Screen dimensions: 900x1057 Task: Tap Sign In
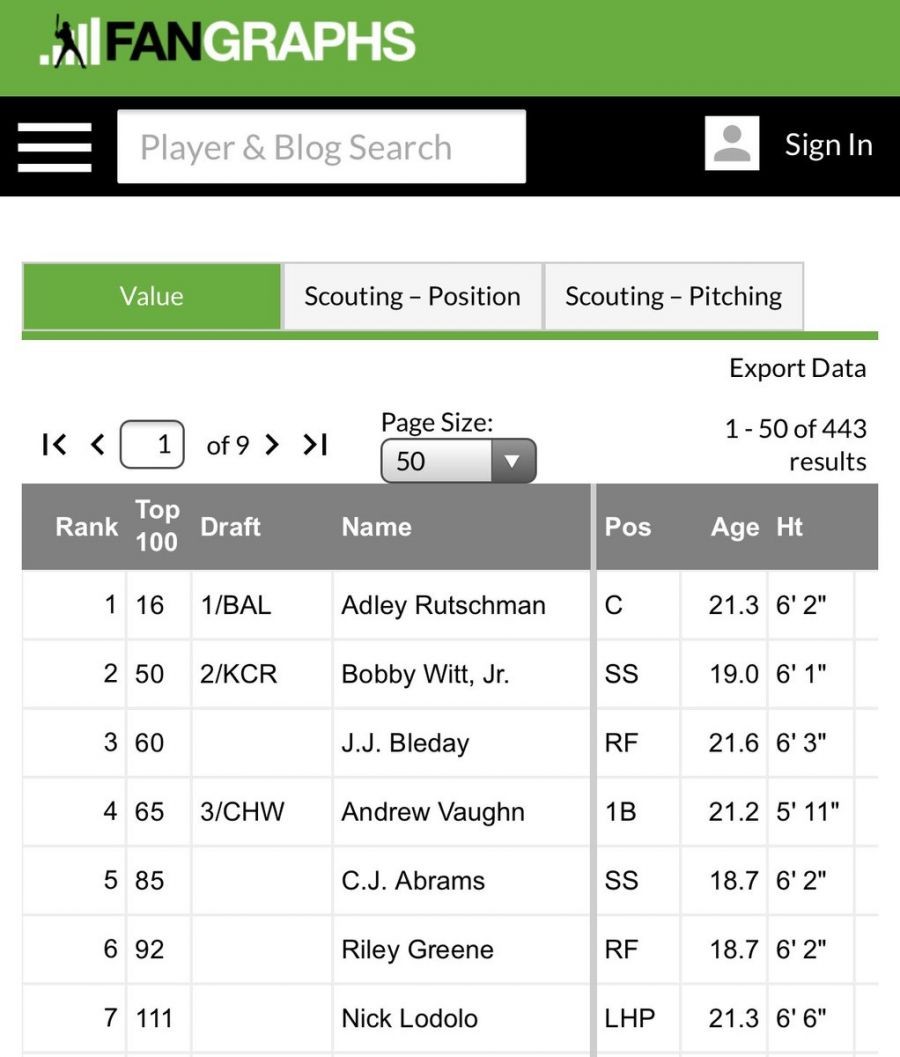coord(828,145)
